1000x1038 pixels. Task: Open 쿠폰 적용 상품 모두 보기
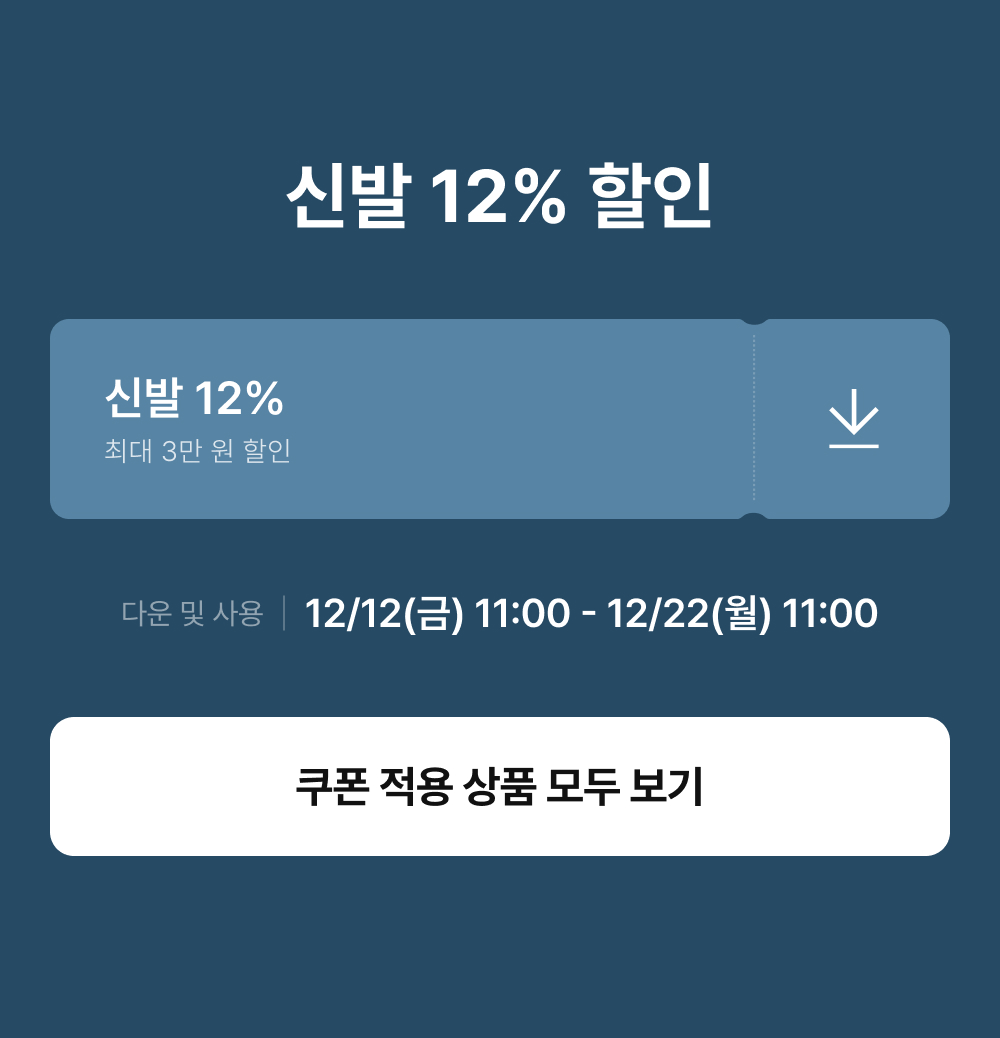pos(500,786)
